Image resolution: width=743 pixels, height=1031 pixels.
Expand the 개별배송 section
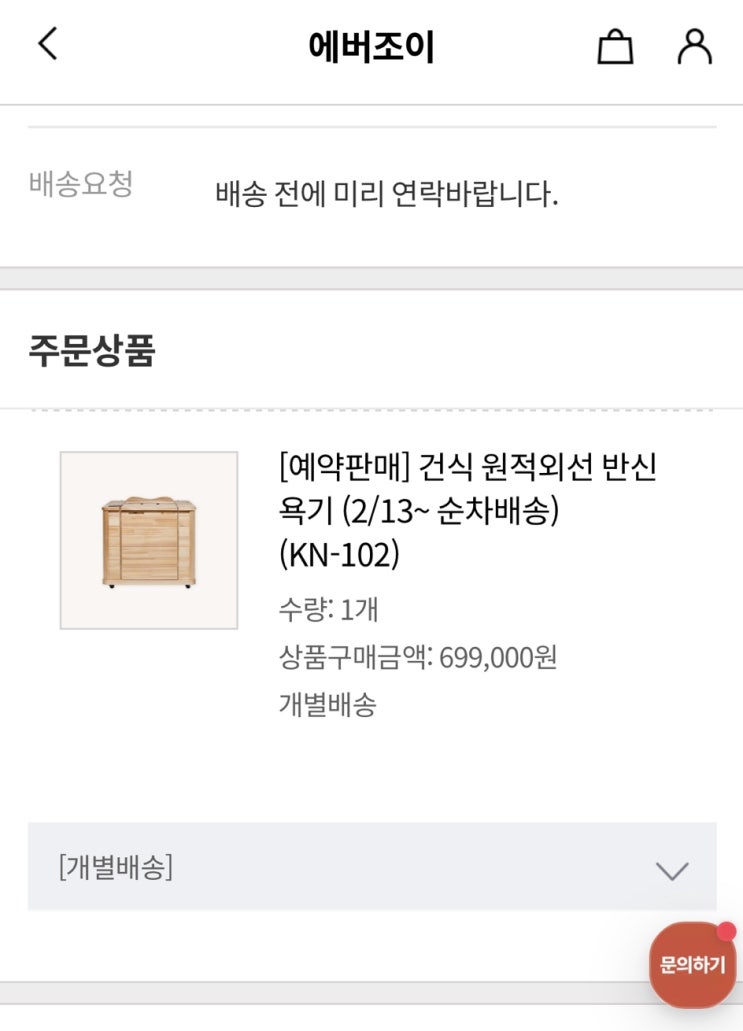coord(671,868)
